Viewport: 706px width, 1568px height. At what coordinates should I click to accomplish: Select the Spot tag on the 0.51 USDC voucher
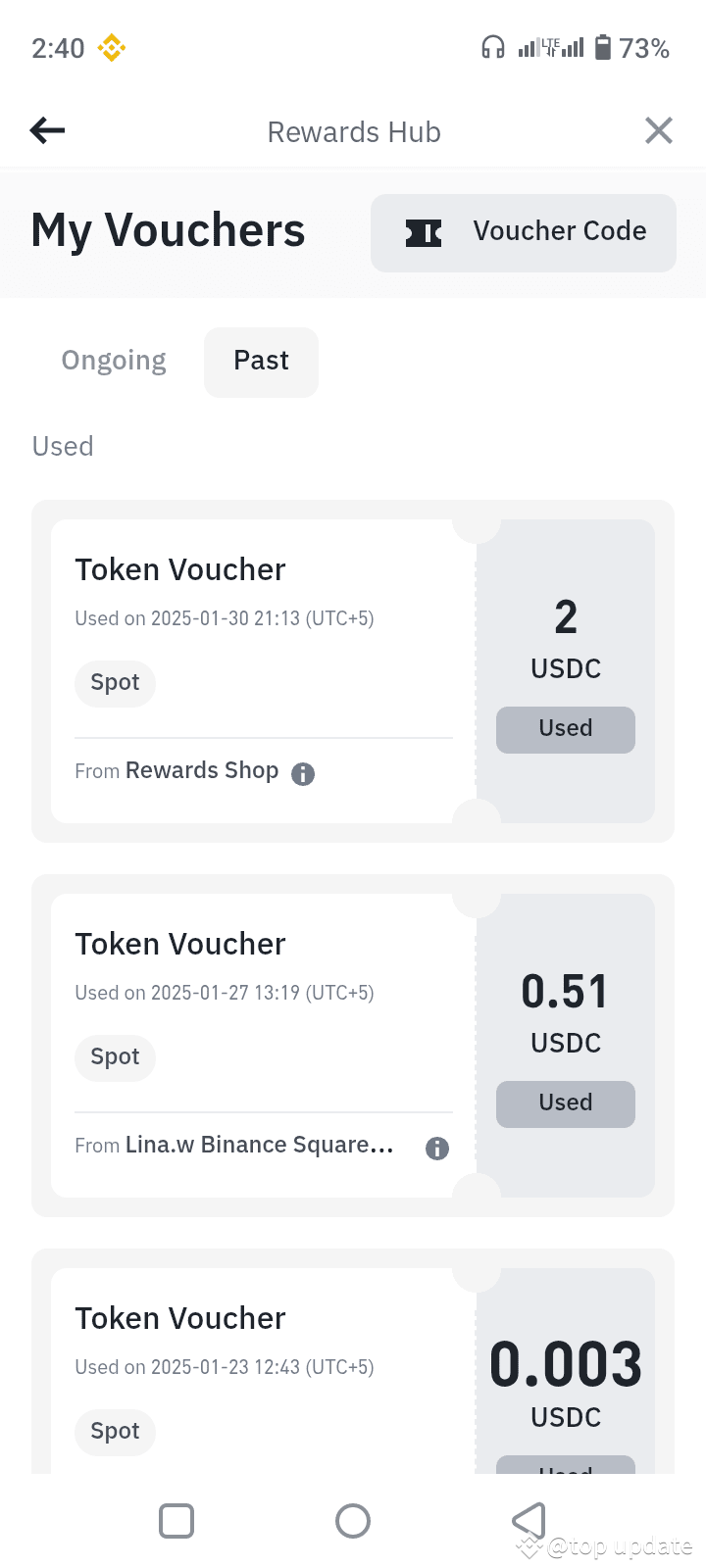click(115, 1057)
